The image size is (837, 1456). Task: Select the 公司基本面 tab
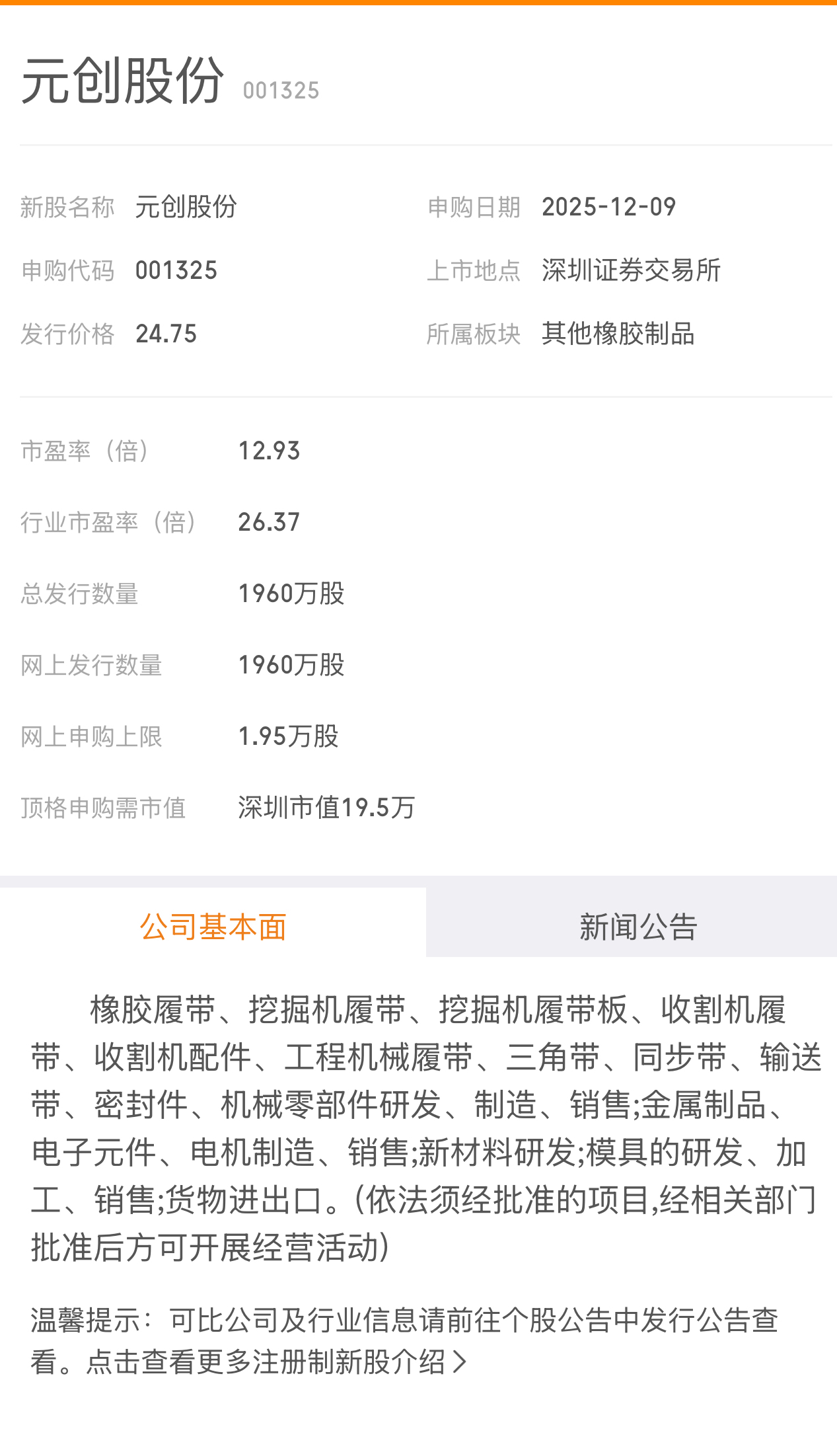(x=213, y=927)
